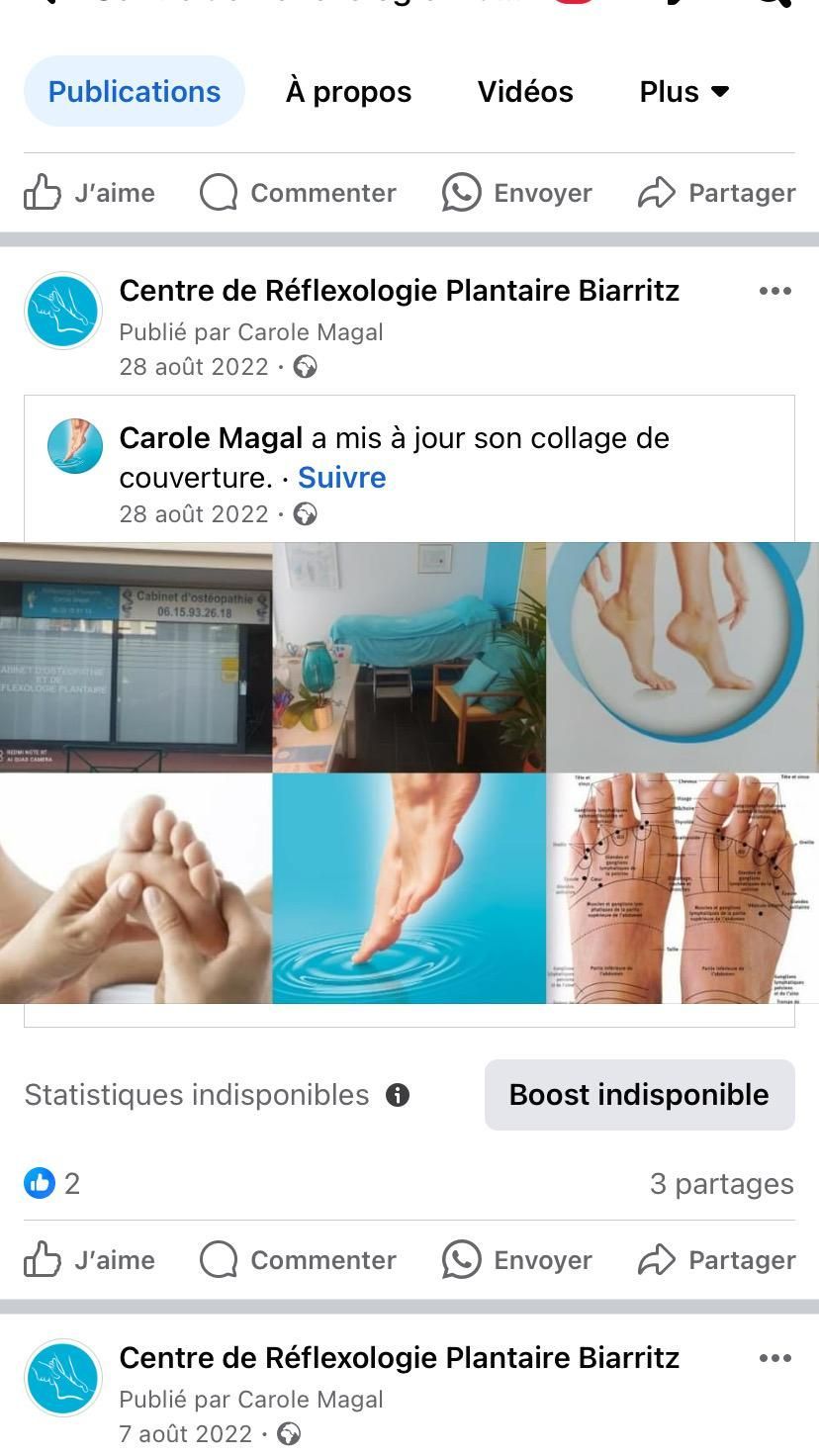Image resolution: width=819 pixels, height=1456 pixels.
Task: Open the storefront photo in the collage
Action: (136, 657)
